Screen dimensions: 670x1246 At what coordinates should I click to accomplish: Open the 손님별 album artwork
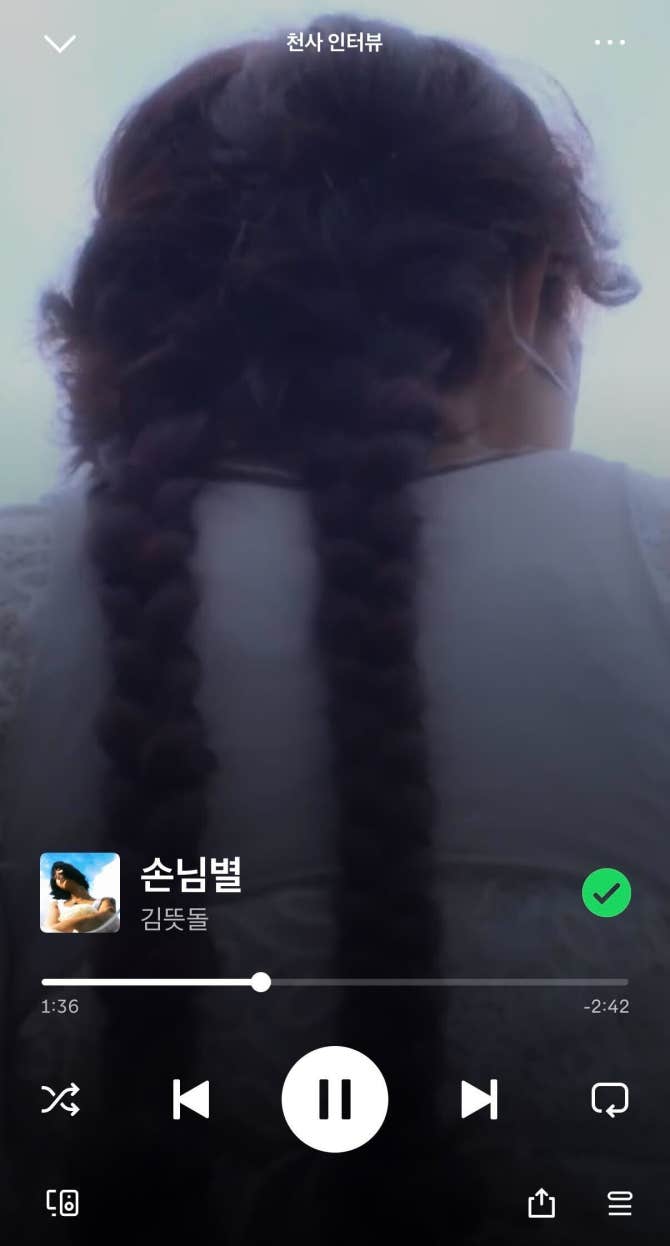[80, 892]
